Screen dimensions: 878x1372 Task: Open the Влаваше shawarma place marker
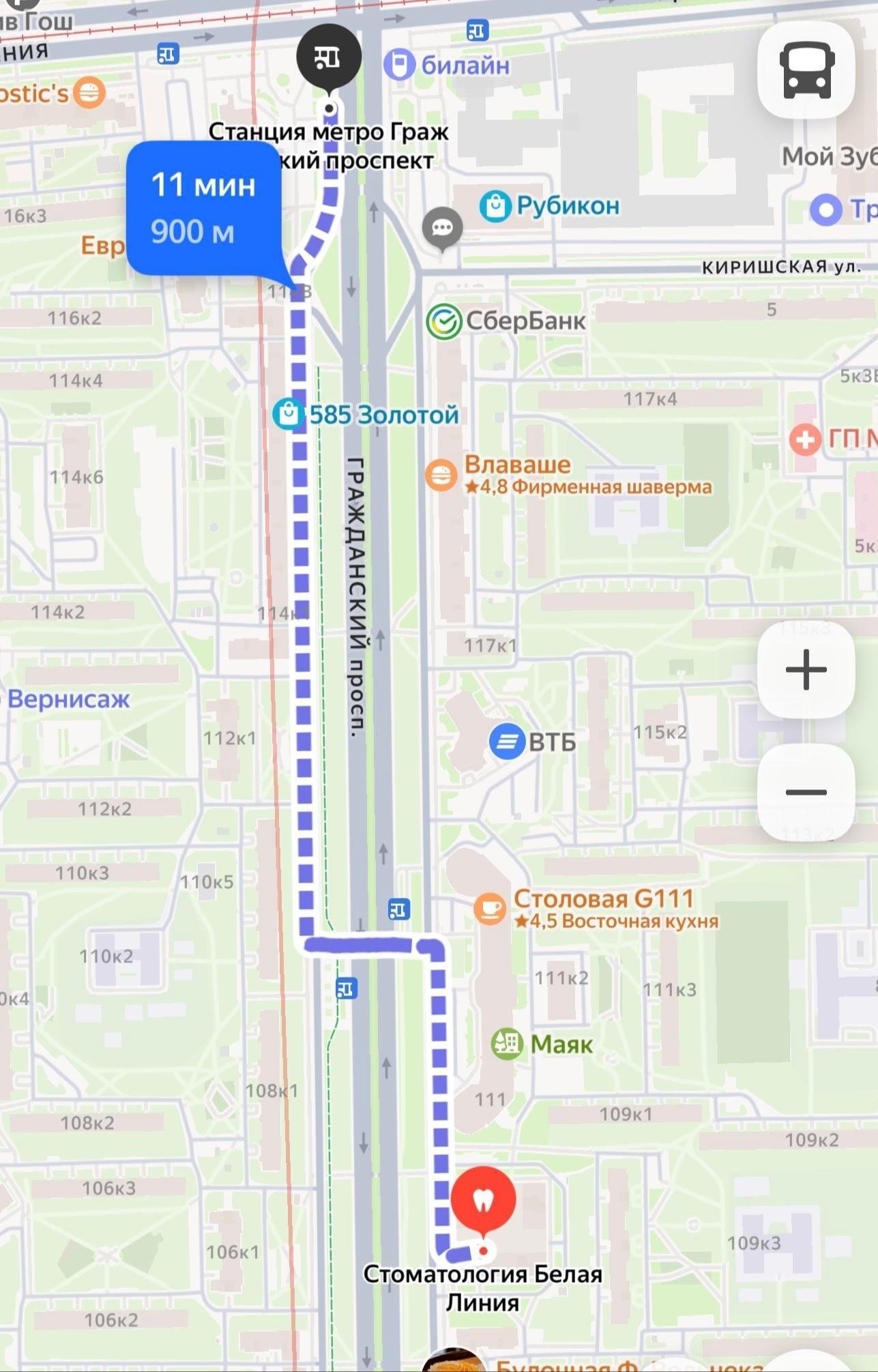click(441, 475)
